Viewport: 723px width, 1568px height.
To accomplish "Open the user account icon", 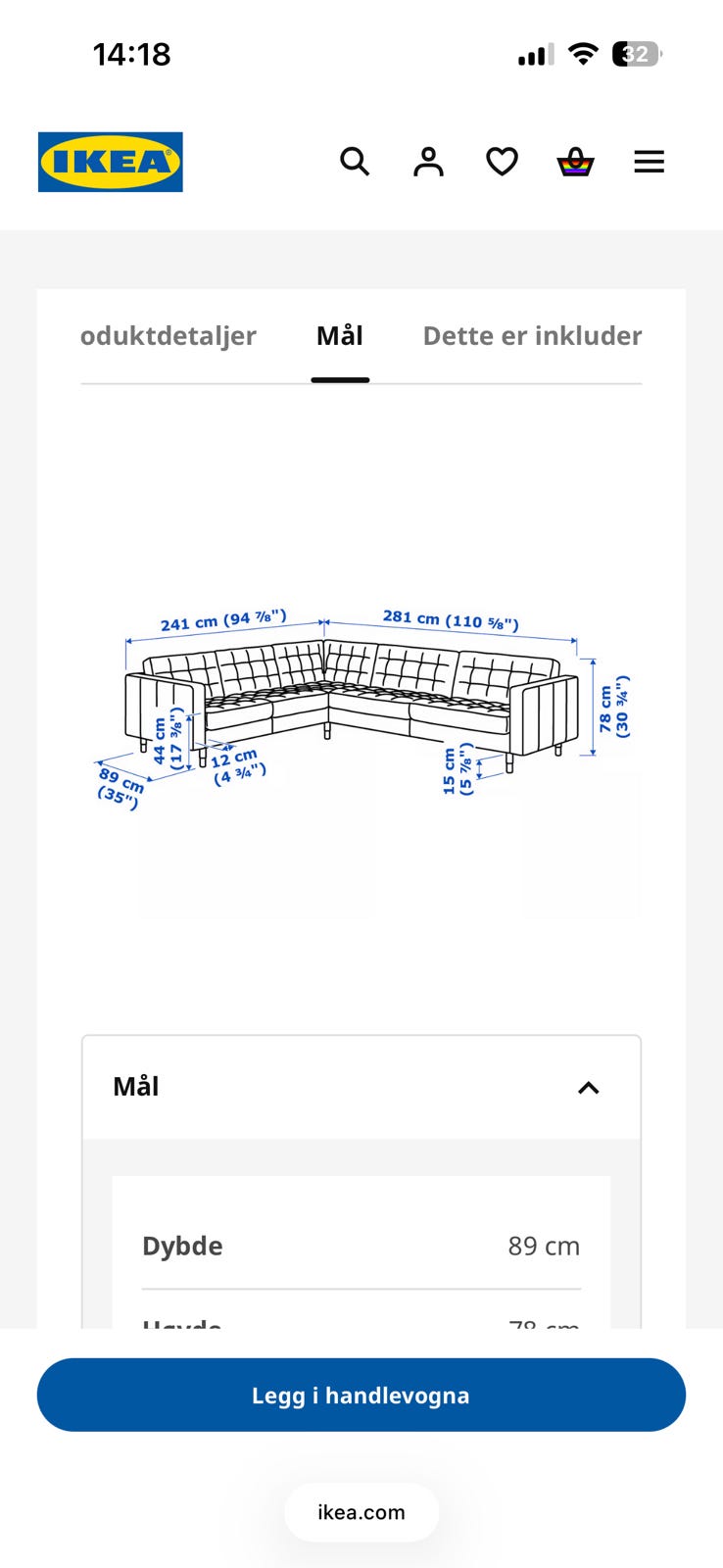I will coord(428,162).
